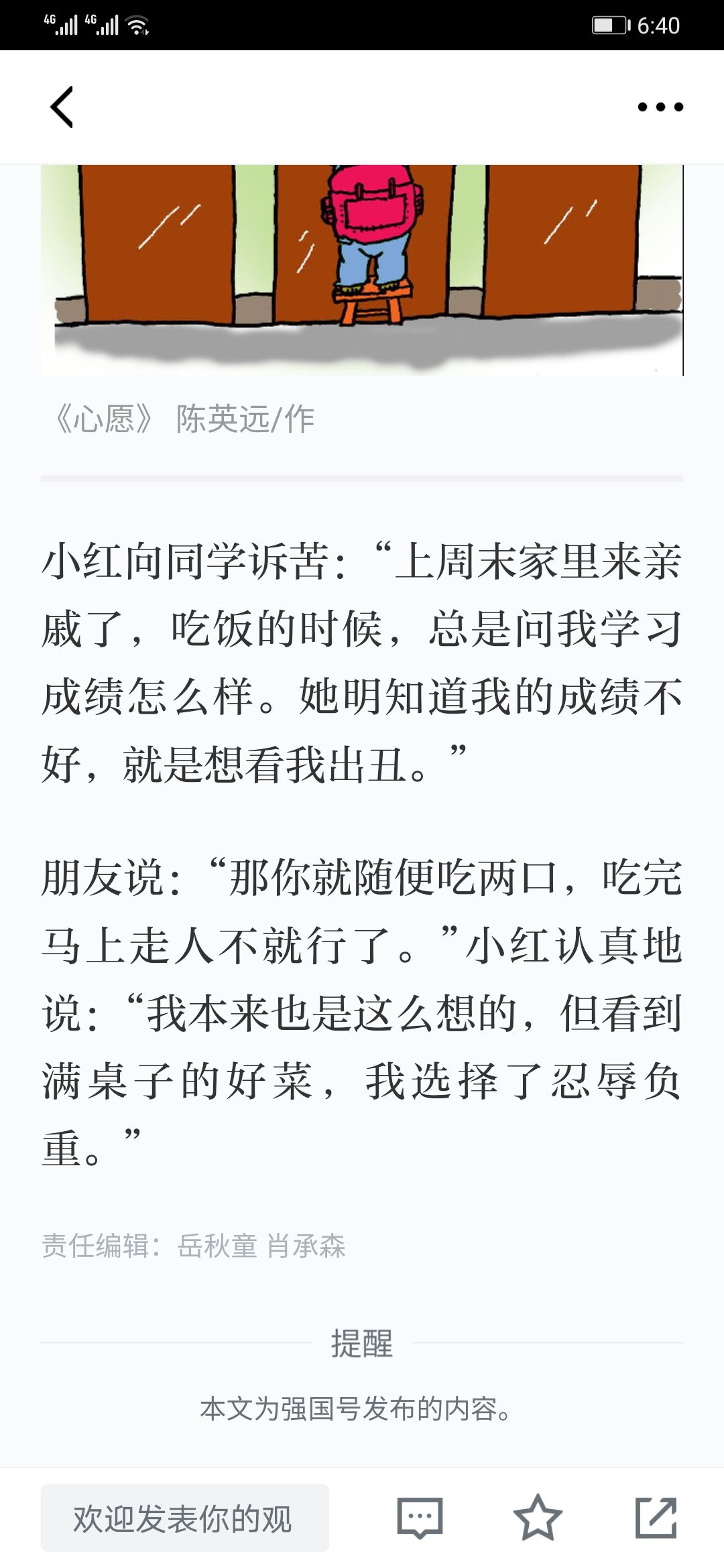724x1568 pixels.
Task: Open the comments bubble icon
Action: pos(420,1518)
